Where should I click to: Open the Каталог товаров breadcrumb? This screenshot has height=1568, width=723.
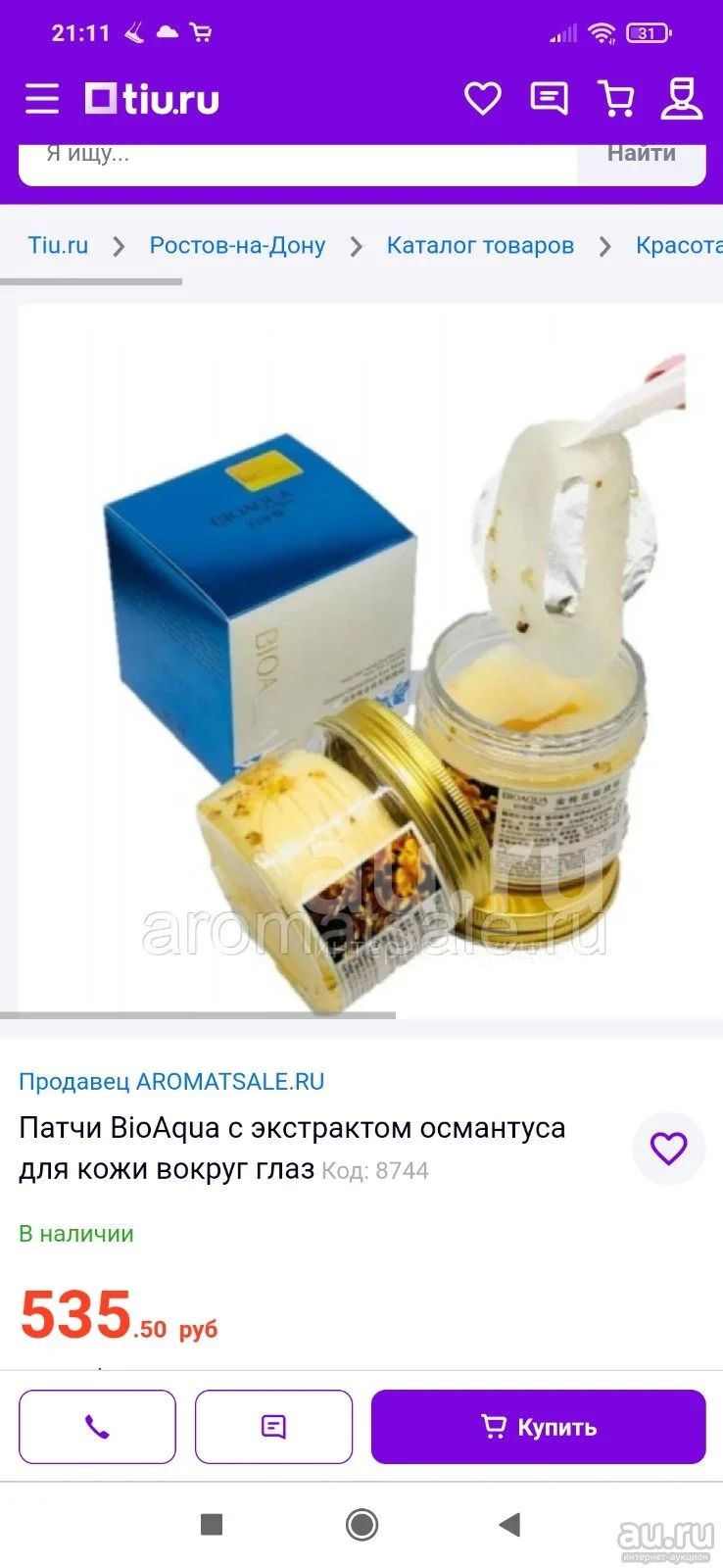click(x=480, y=245)
